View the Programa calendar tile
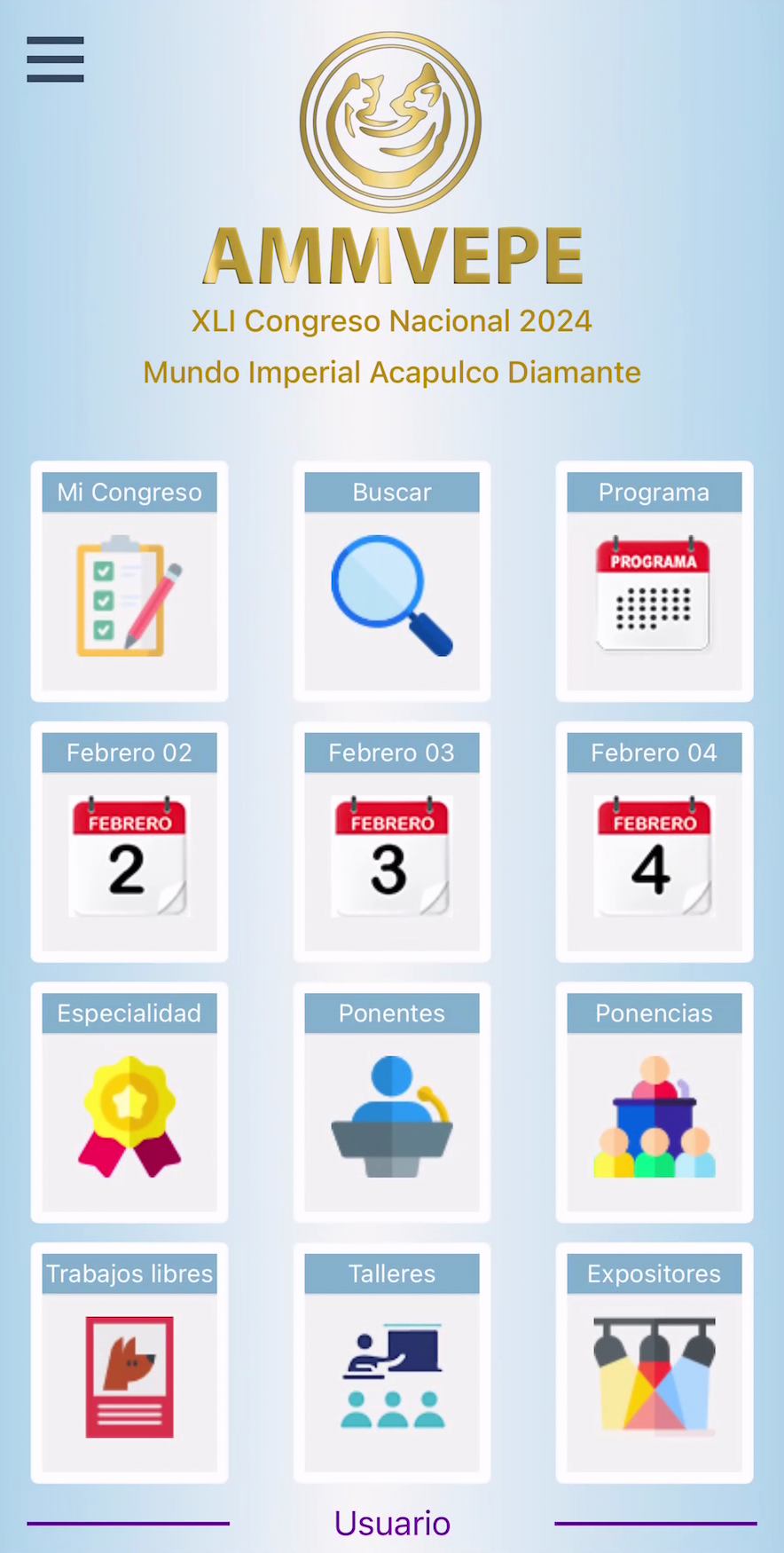 (x=654, y=582)
